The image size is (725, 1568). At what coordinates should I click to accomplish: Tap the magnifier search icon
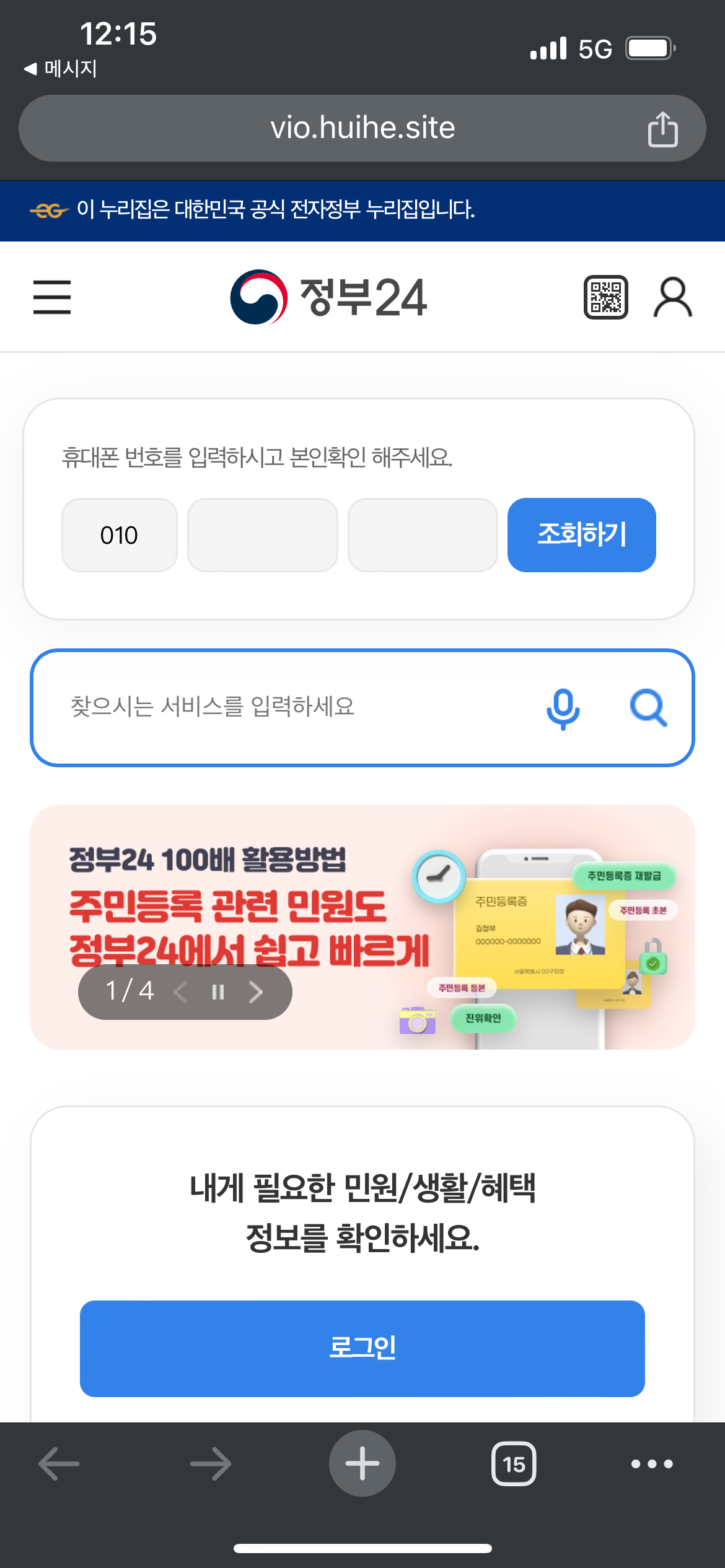tap(648, 707)
